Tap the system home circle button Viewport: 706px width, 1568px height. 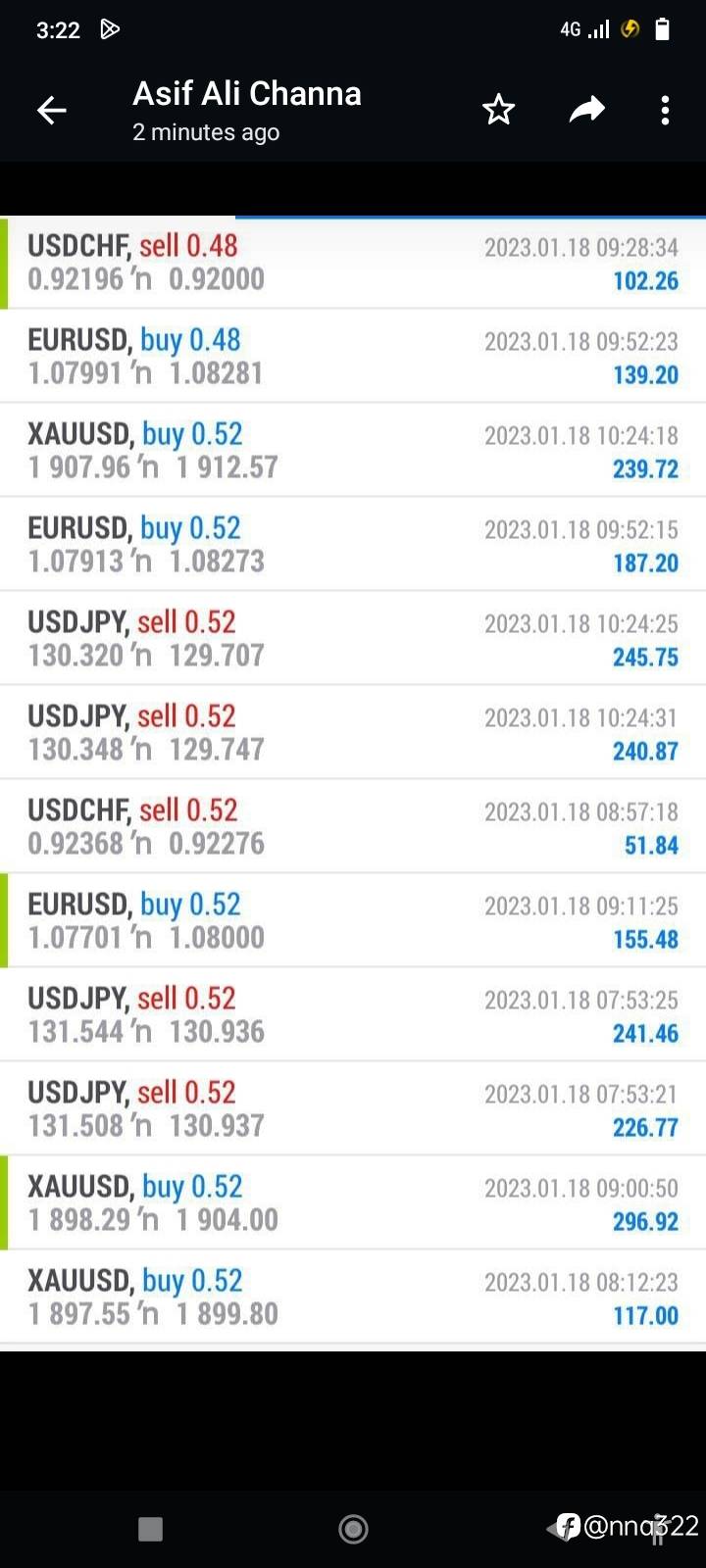(353, 1529)
